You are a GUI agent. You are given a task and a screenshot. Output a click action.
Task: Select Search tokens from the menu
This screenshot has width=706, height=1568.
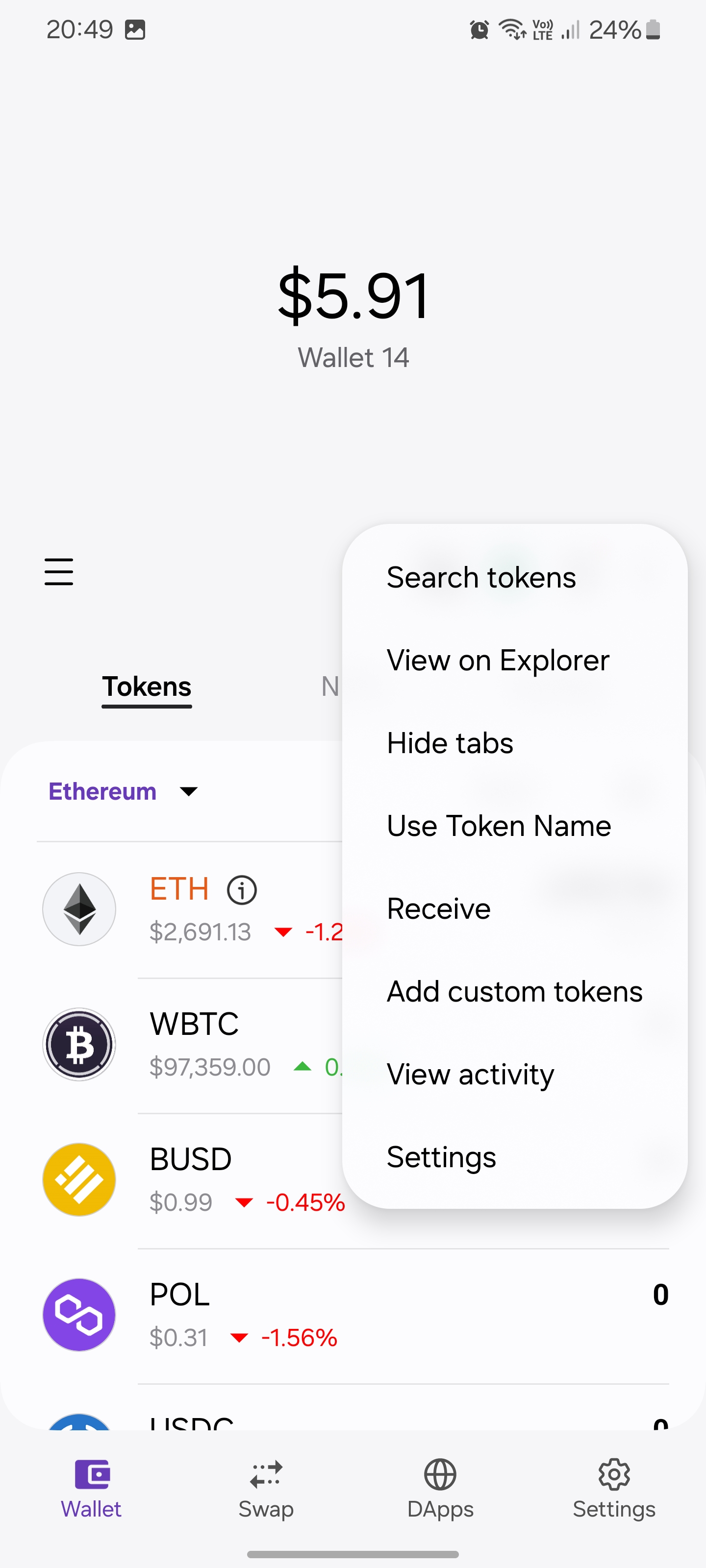[x=481, y=577]
